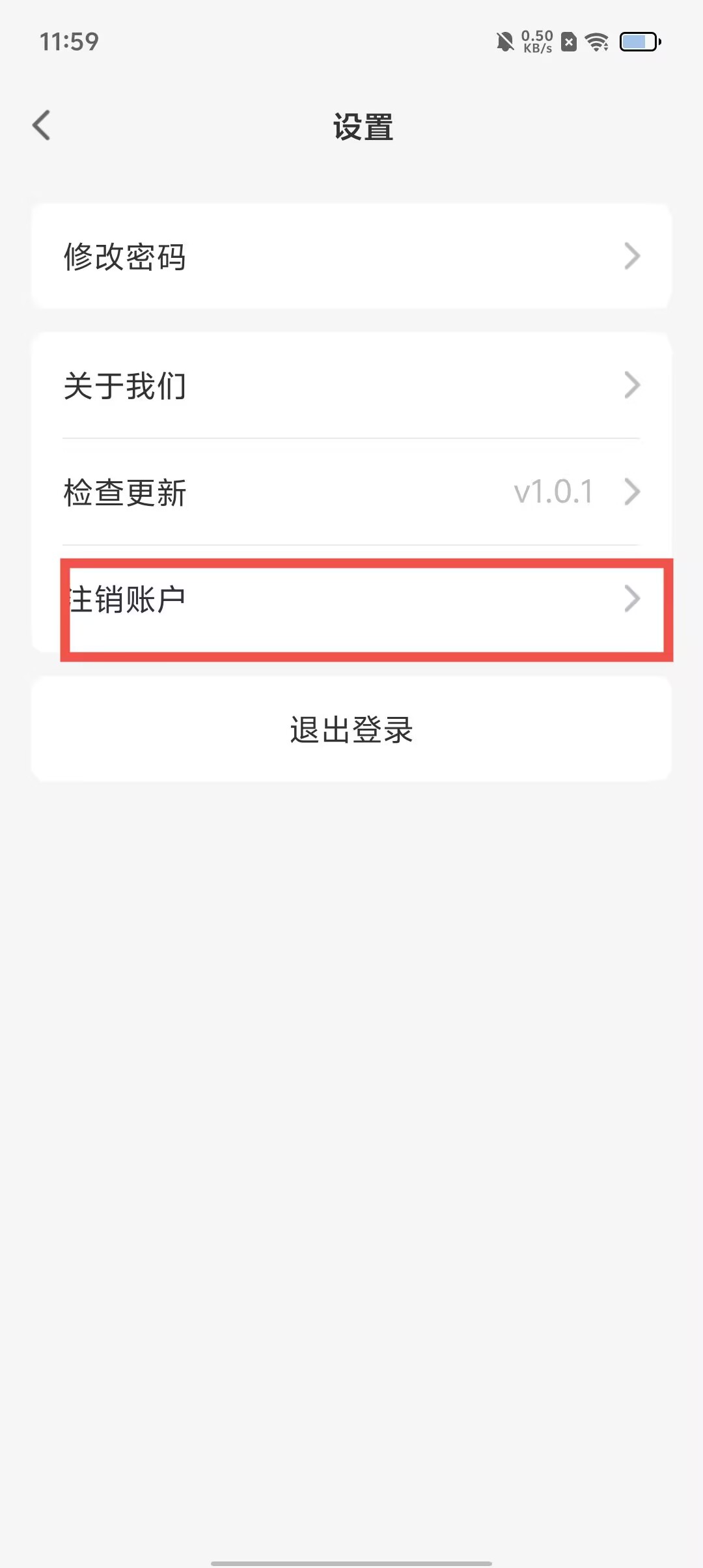Open the 修改密码 row
The image size is (703, 1568).
click(x=351, y=257)
